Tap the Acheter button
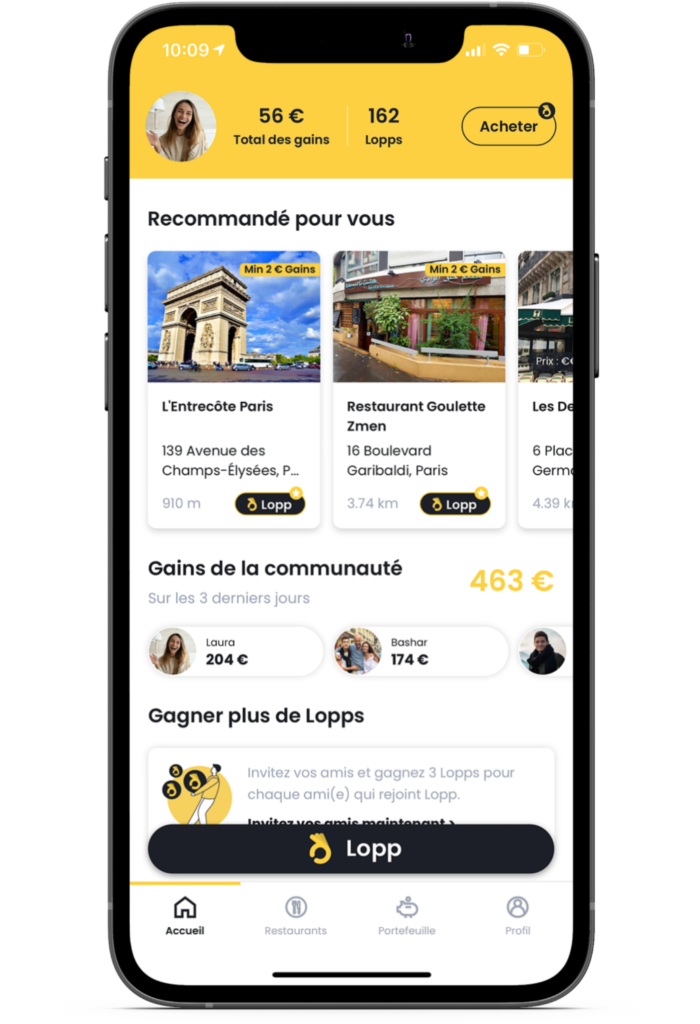700x1024 pixels. [508, 127]
